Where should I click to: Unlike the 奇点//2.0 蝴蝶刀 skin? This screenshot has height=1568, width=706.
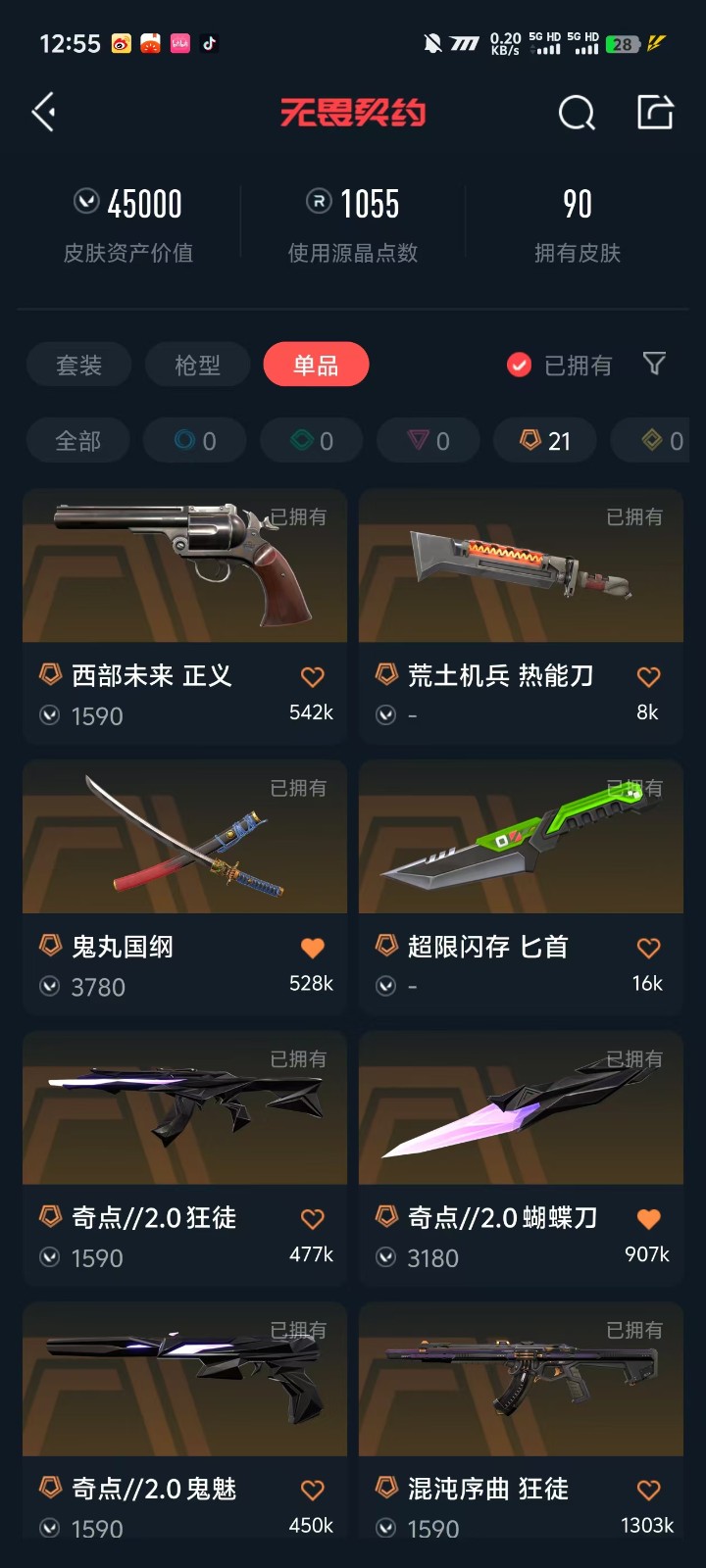(x=648, y=1219)
